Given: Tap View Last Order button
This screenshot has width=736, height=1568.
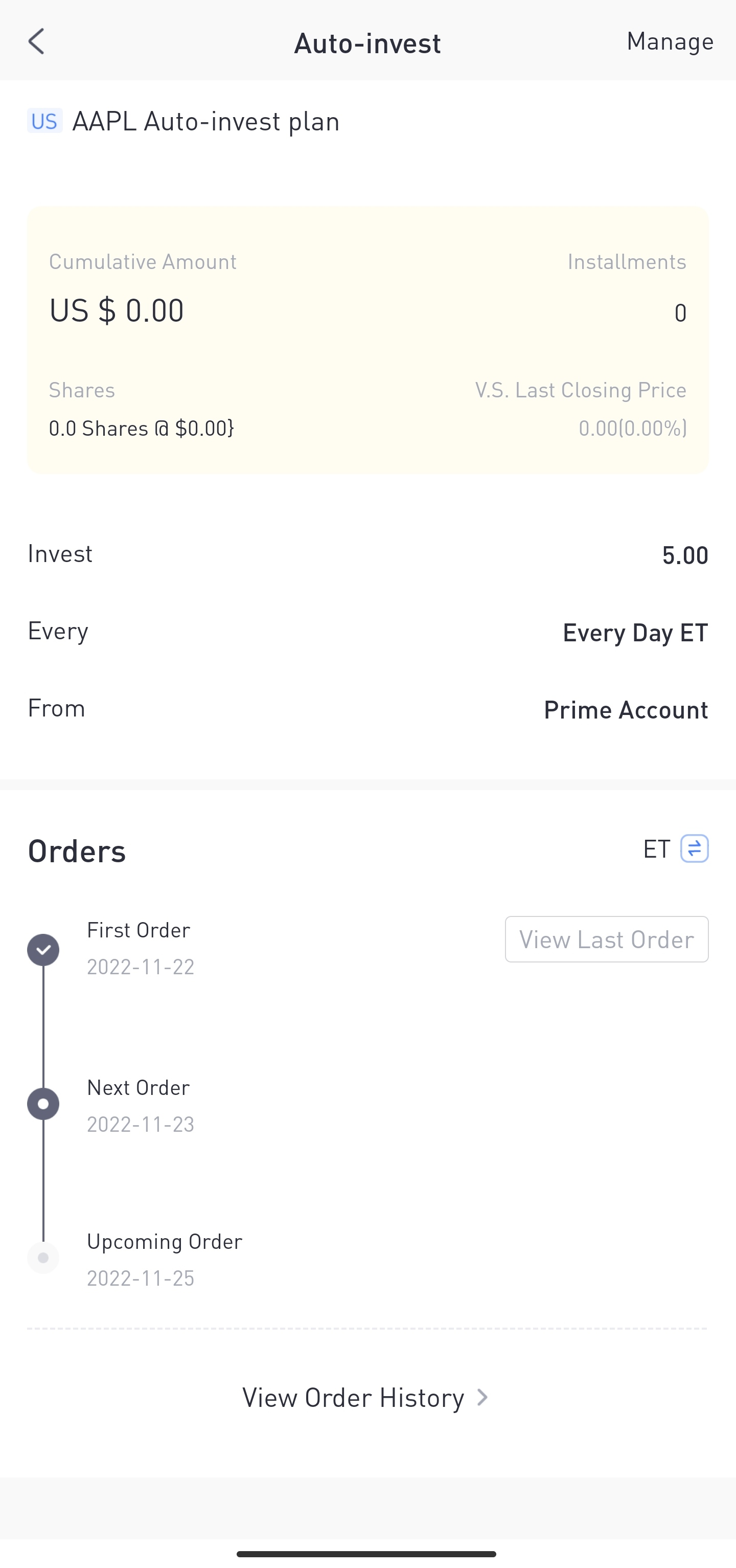Looking at the screenshot, I should (x=607, y=939).
